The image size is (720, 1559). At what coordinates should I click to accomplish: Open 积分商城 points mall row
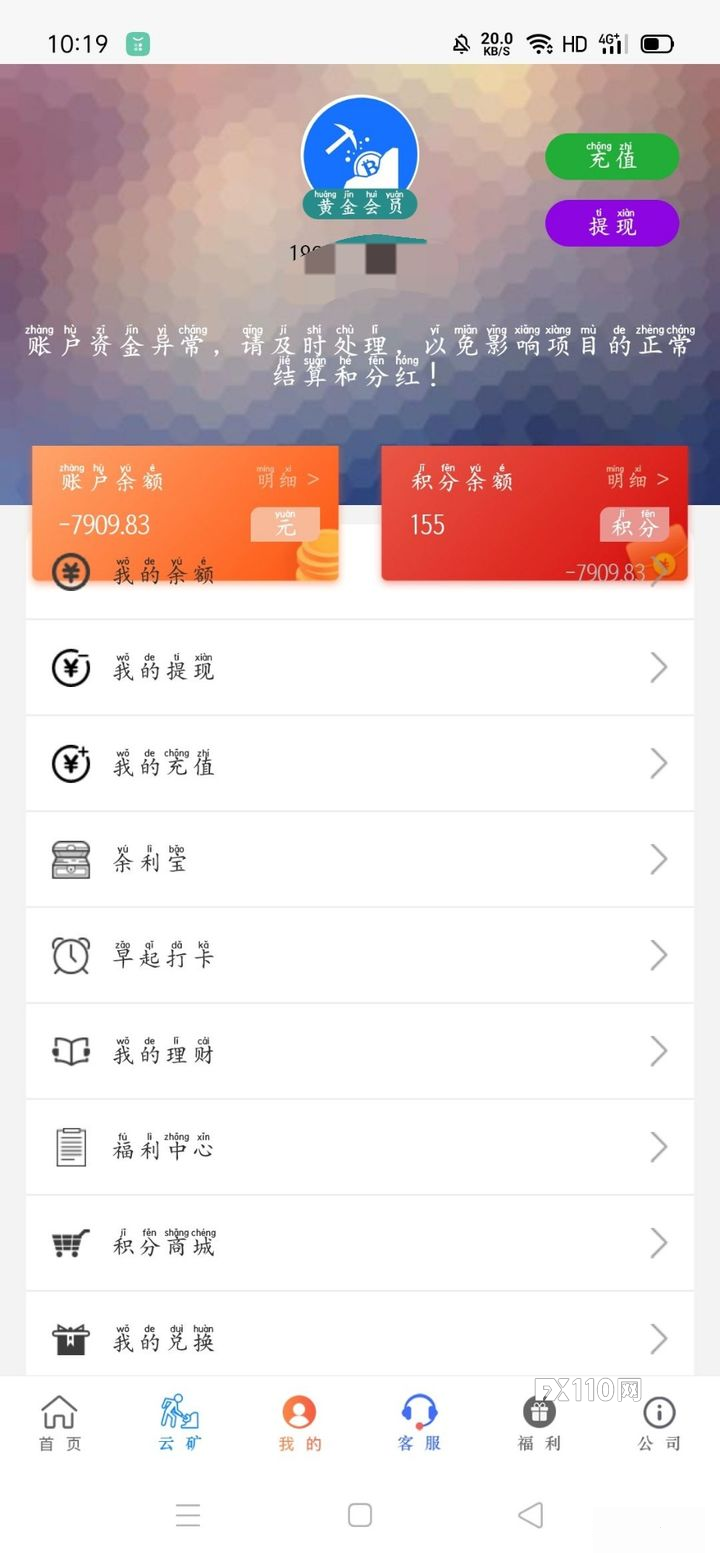coord(359,1243)
